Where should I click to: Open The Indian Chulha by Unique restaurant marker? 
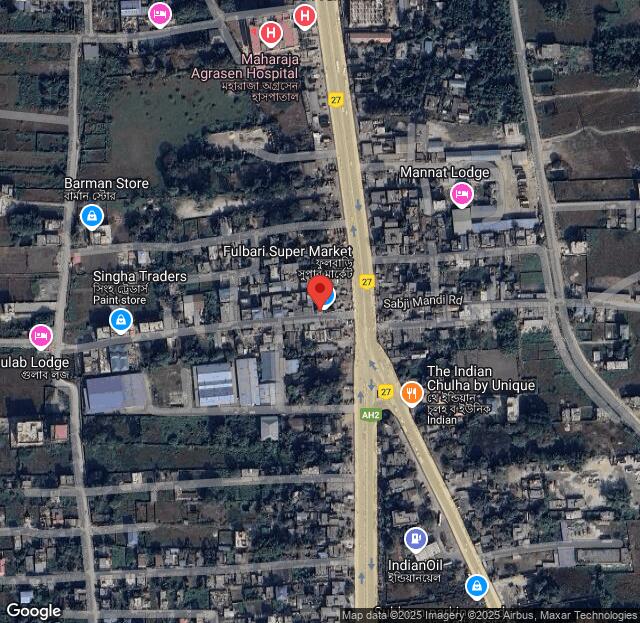[x=410, y=393]
